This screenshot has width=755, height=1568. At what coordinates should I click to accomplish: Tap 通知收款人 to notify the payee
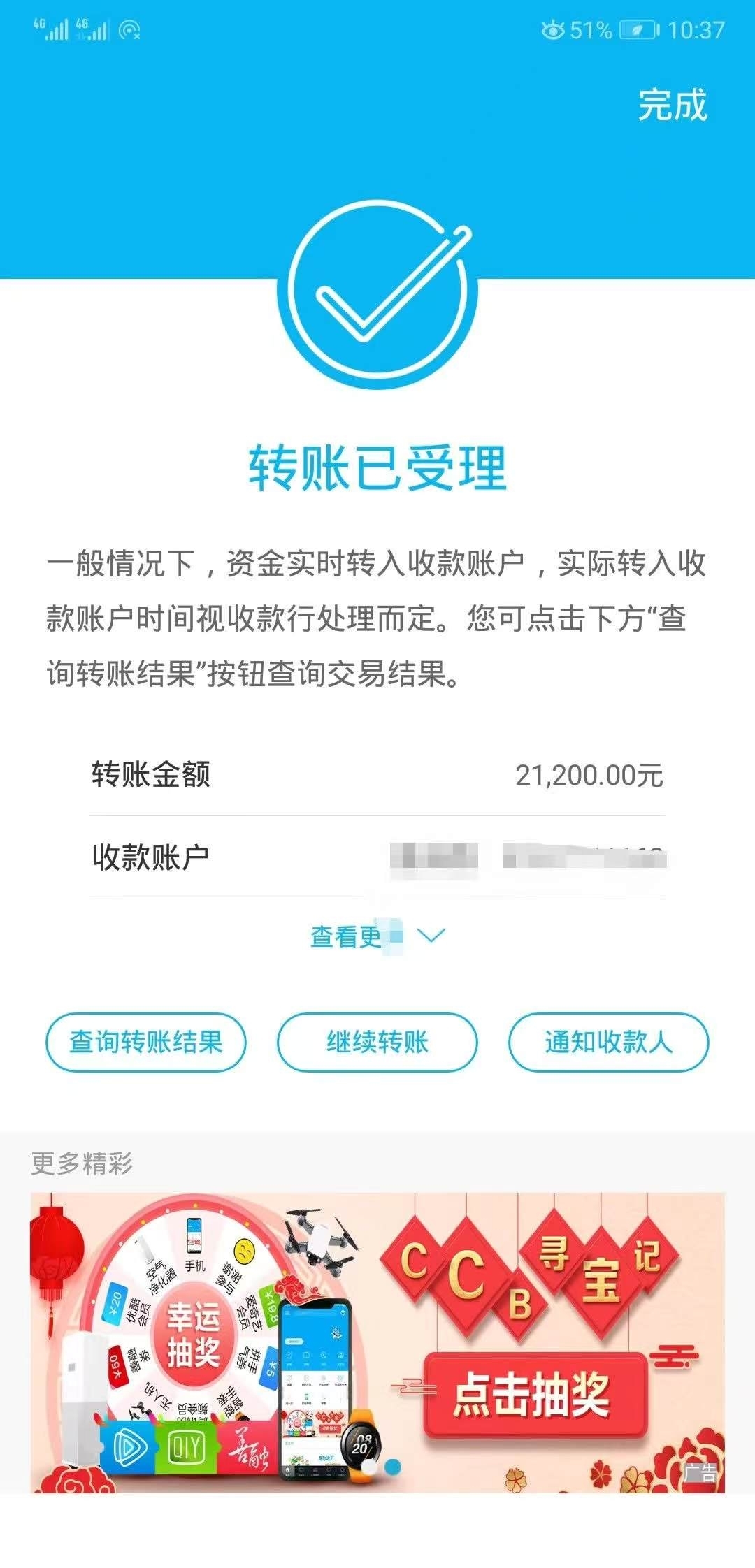[x=608, y=1042]
